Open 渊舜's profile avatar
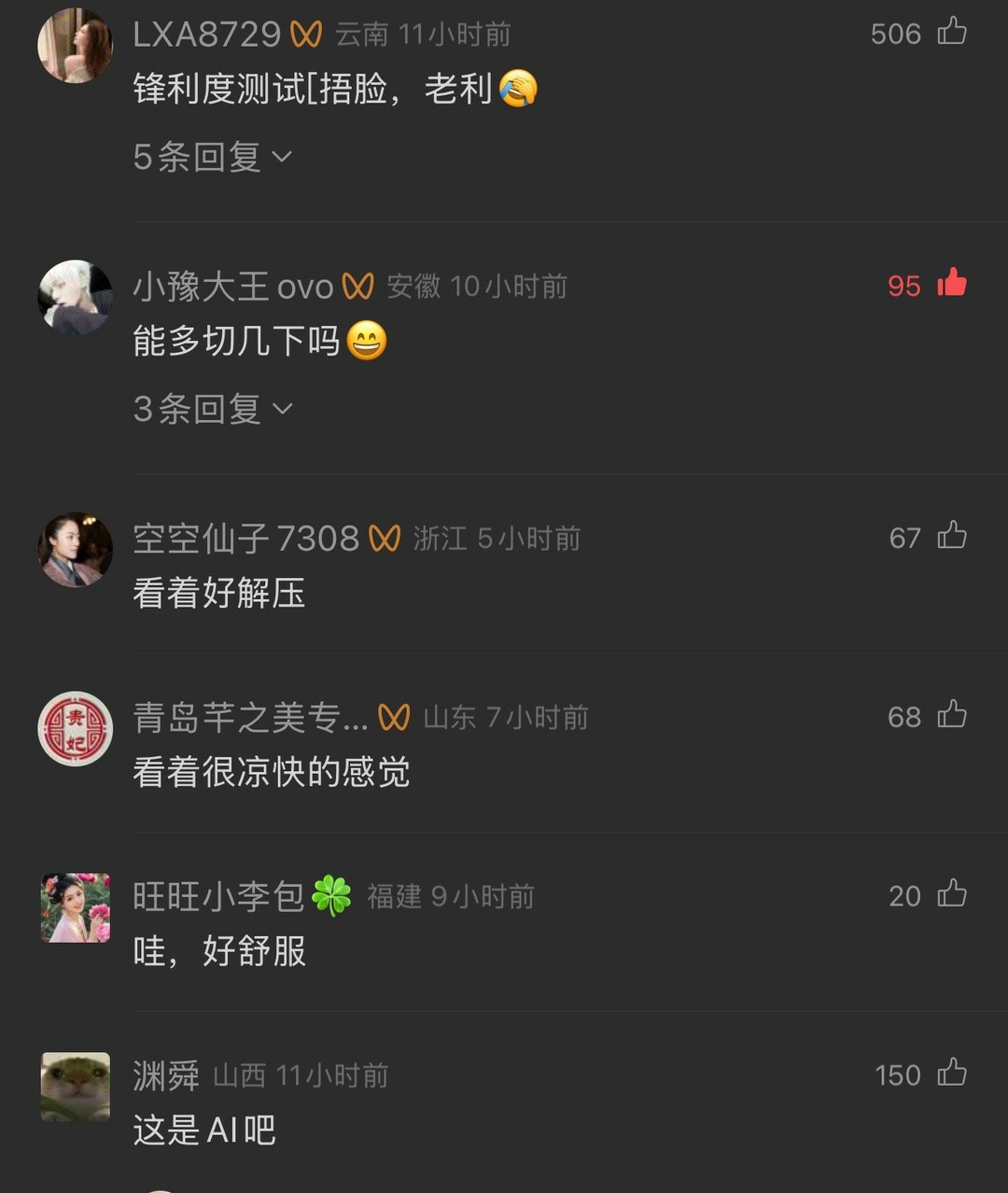The height and width of the screenshot is (1193, 1008). pos(75,1087)
